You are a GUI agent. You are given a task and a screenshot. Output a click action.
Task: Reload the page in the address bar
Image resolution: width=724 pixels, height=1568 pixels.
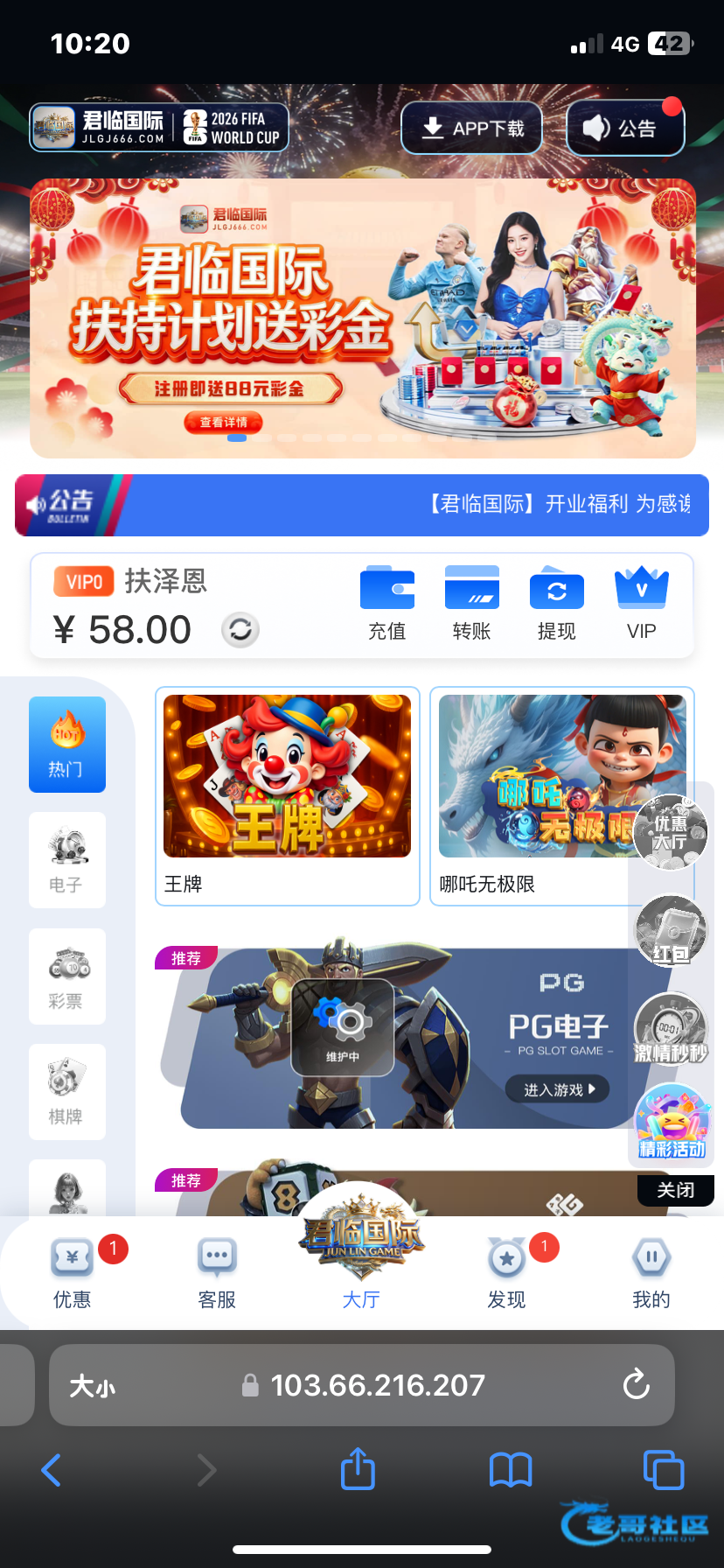point(636,1385)
